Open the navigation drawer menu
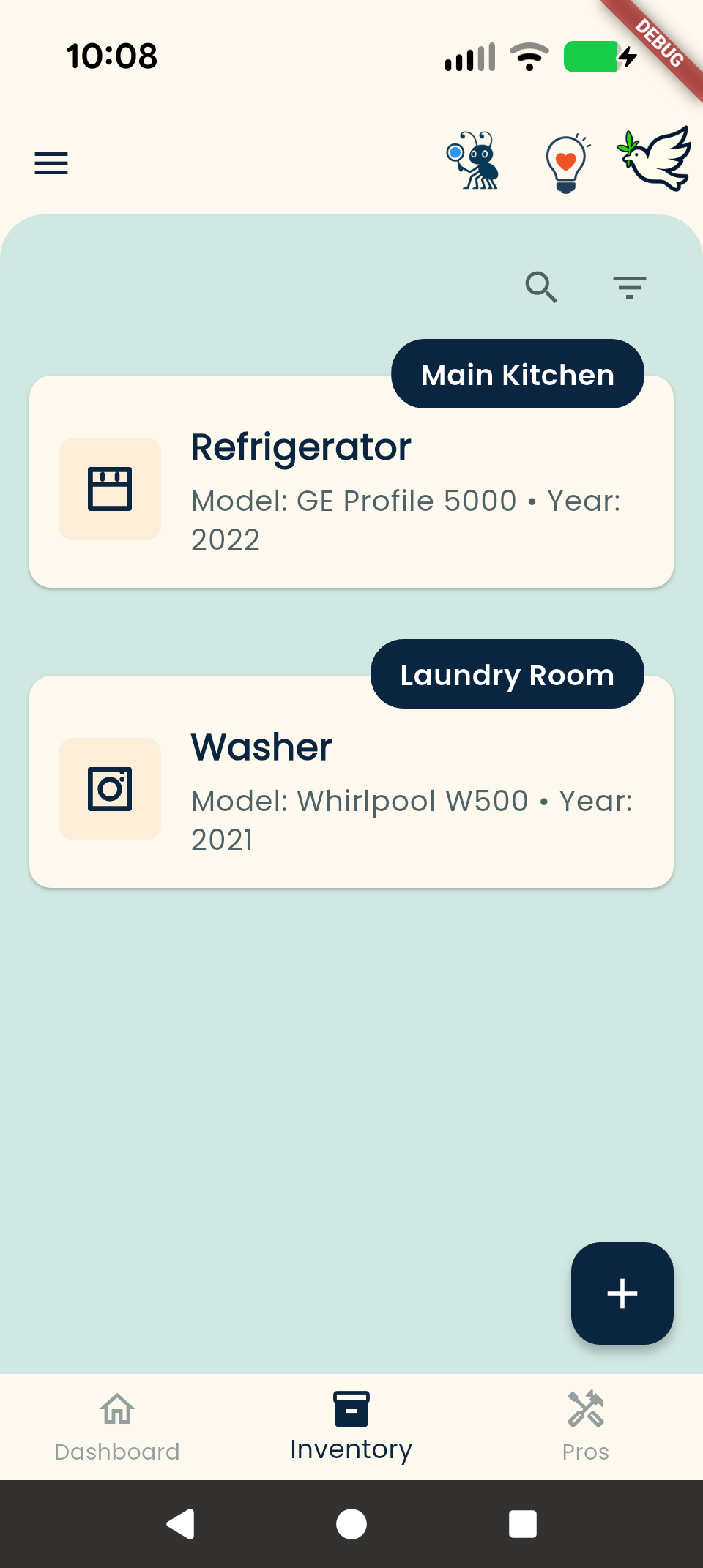The image size is (703, 1568). tap(51, 163)
